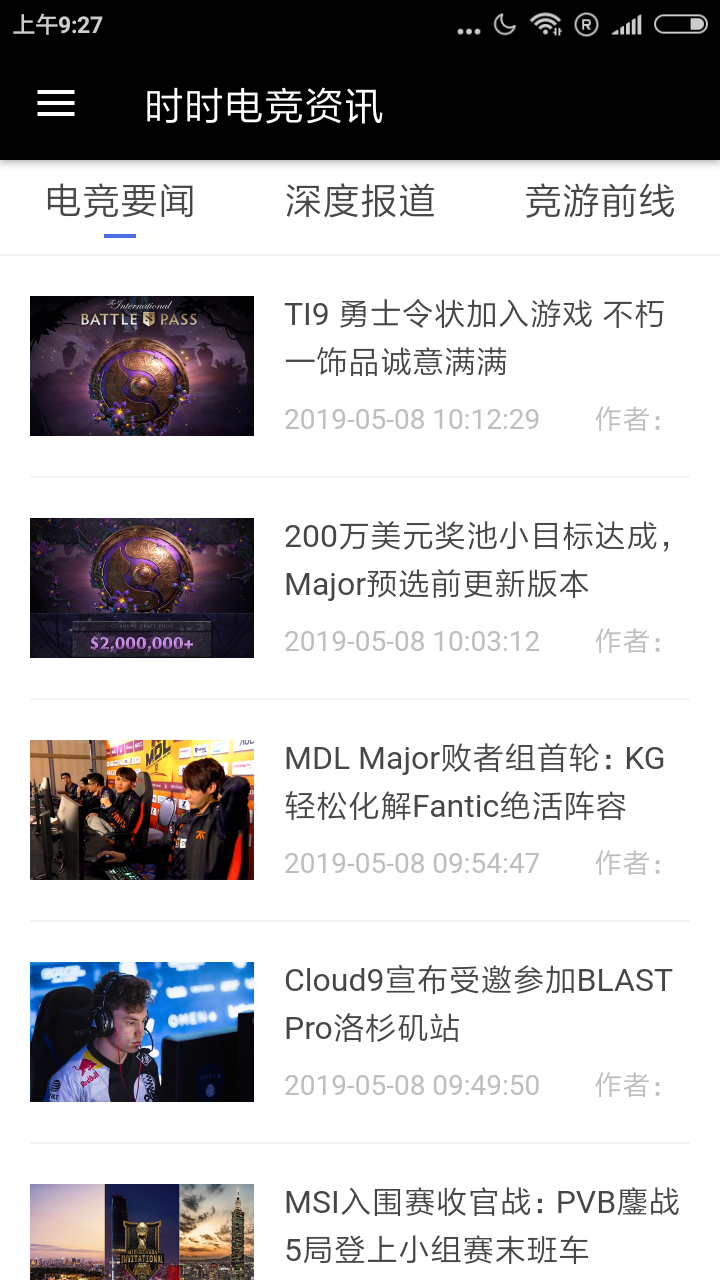View the MSI入围赛收官战 article
The width and height of the screenshot is (720, 1280).
click(474, 1225)
